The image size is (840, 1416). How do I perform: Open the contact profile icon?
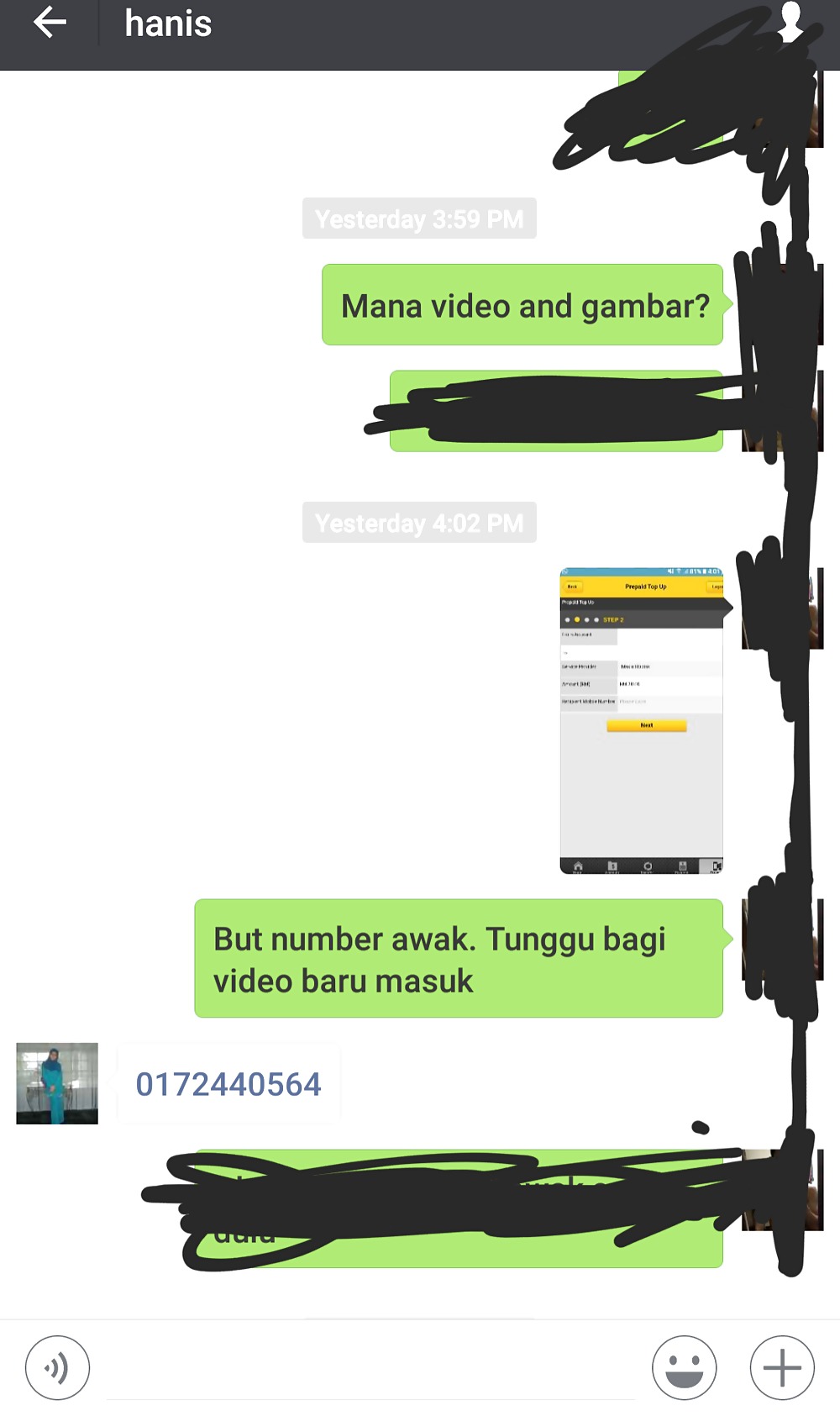click(x=790, y=23)
